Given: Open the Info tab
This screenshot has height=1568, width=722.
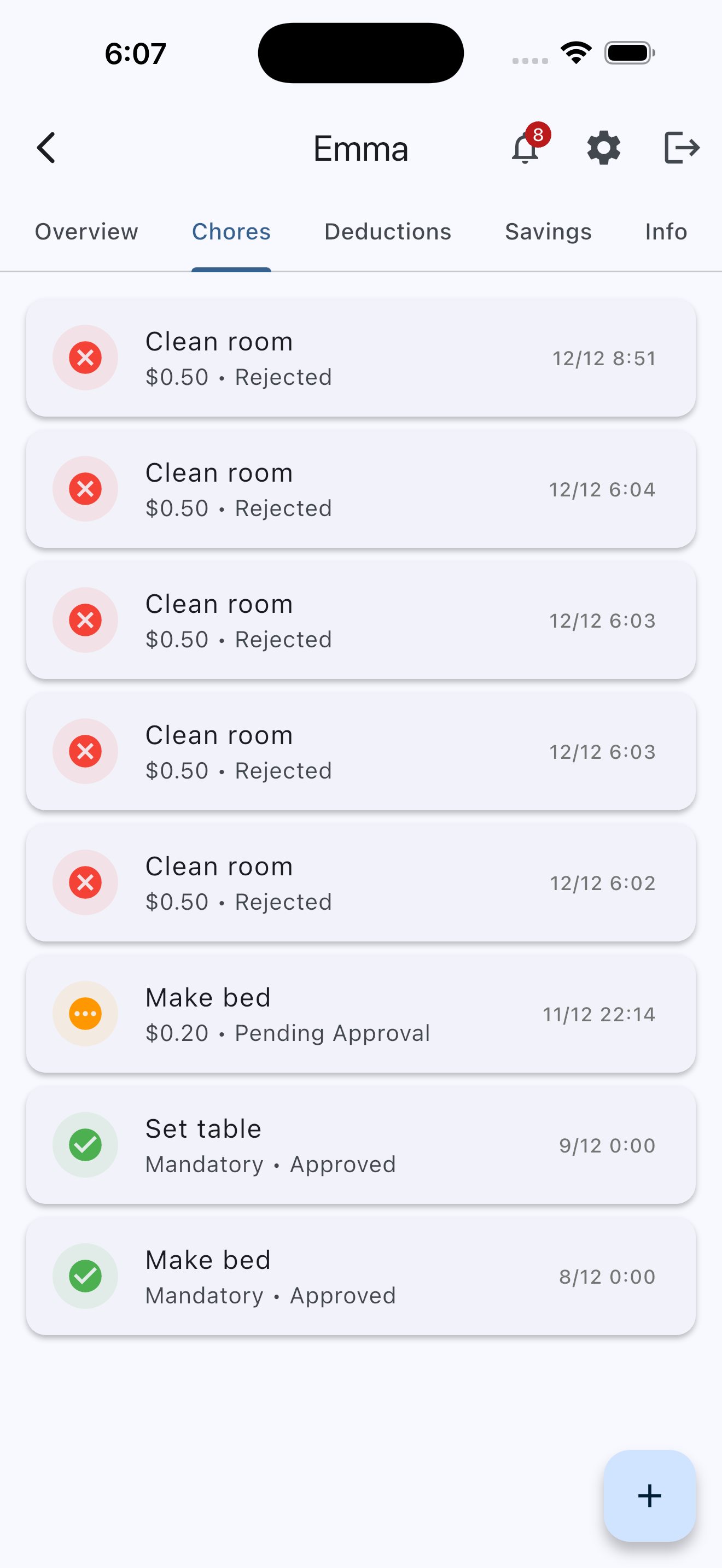Looking at the screenshot, I should coord(665,231).
